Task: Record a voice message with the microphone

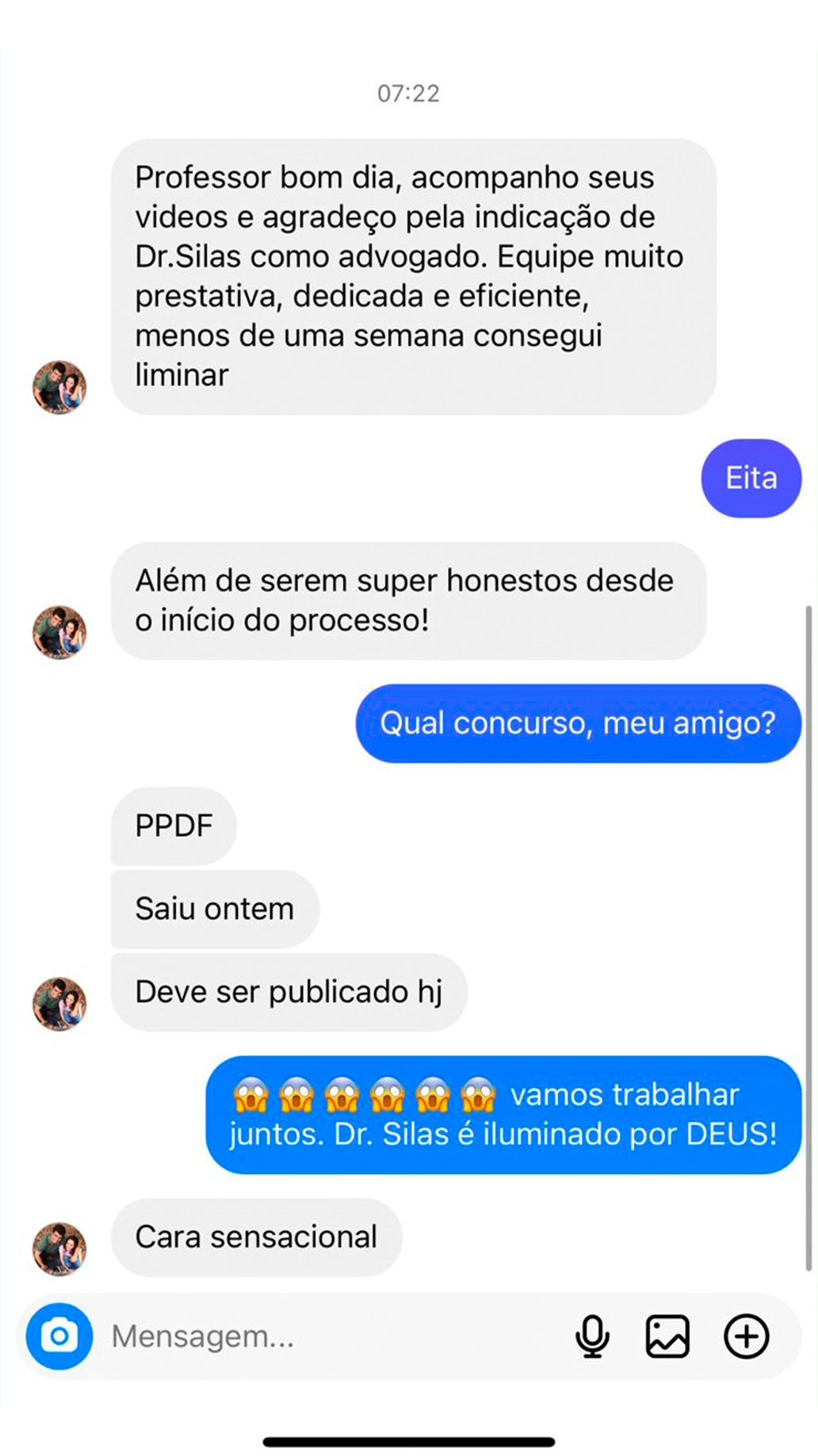Action: [592, 1336]
